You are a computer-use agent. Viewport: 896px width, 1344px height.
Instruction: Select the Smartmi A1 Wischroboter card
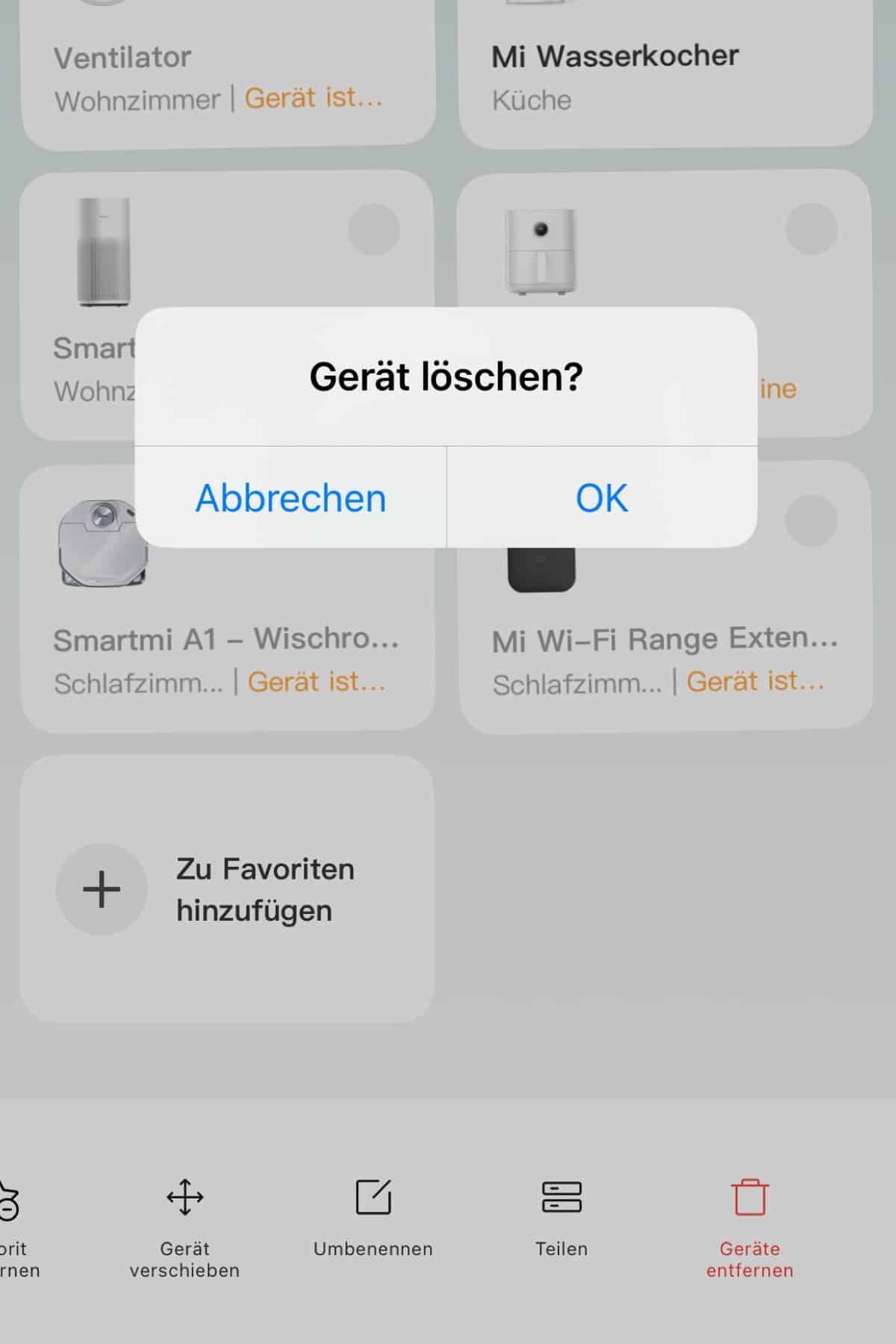[x=226, y=650]
